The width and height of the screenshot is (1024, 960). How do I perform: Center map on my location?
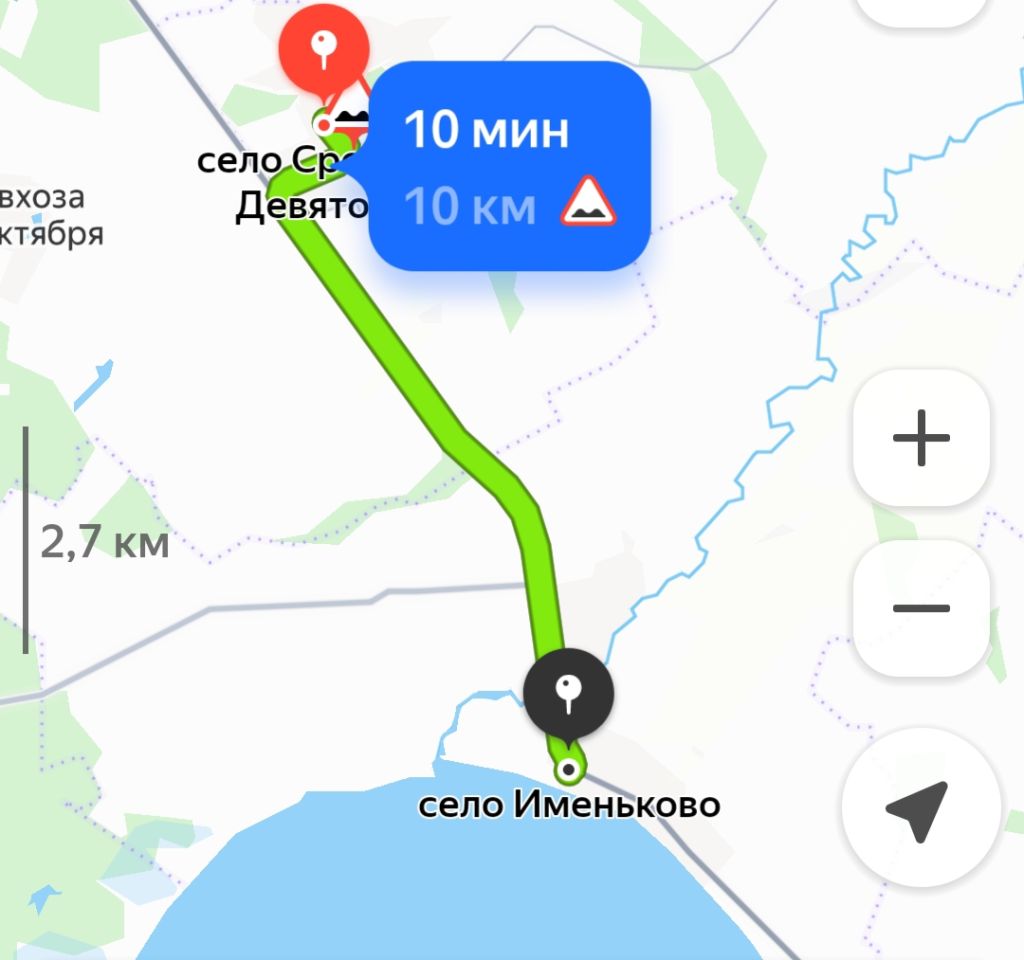coord(920,808)
